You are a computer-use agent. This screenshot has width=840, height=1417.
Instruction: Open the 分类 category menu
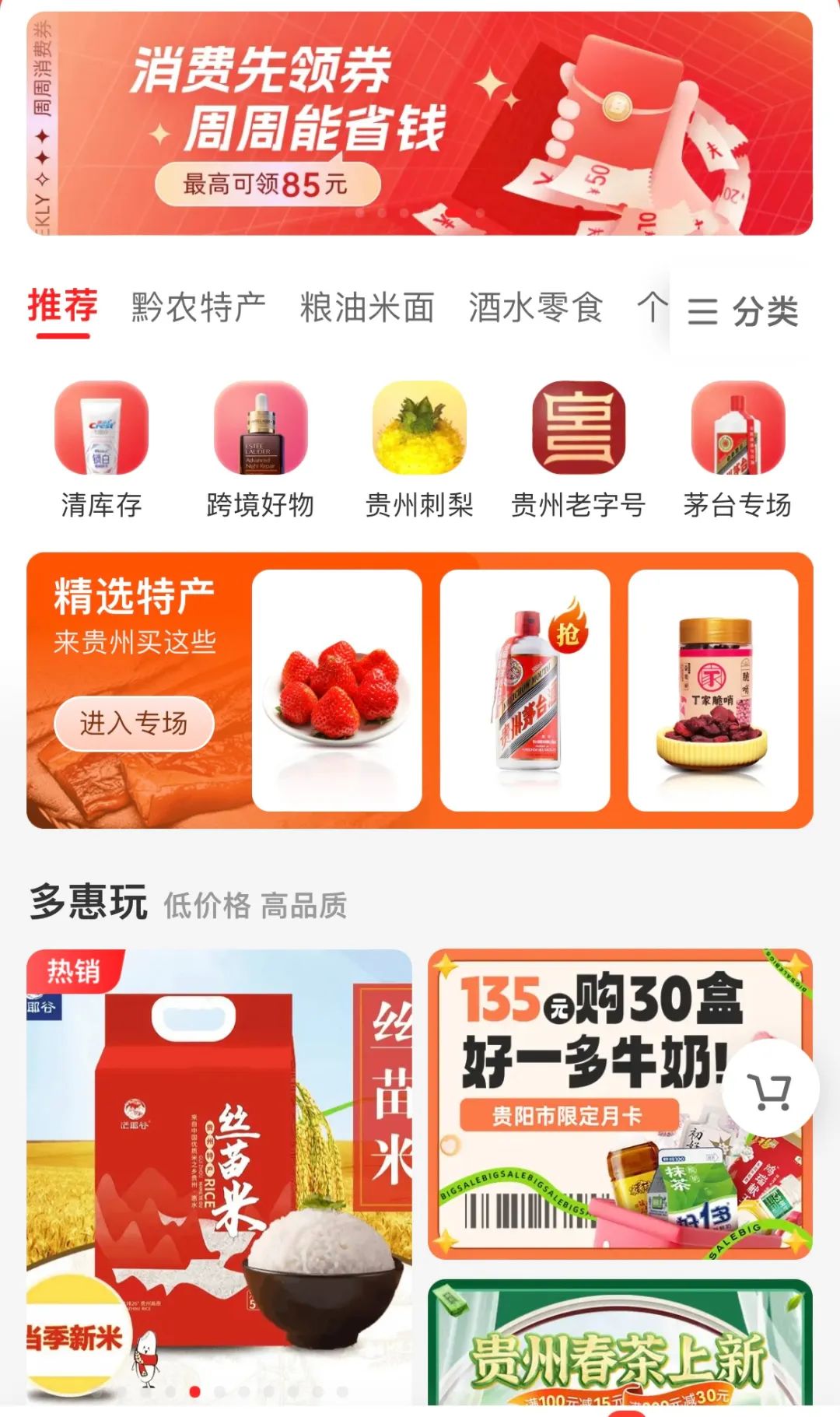click(743, 312)
